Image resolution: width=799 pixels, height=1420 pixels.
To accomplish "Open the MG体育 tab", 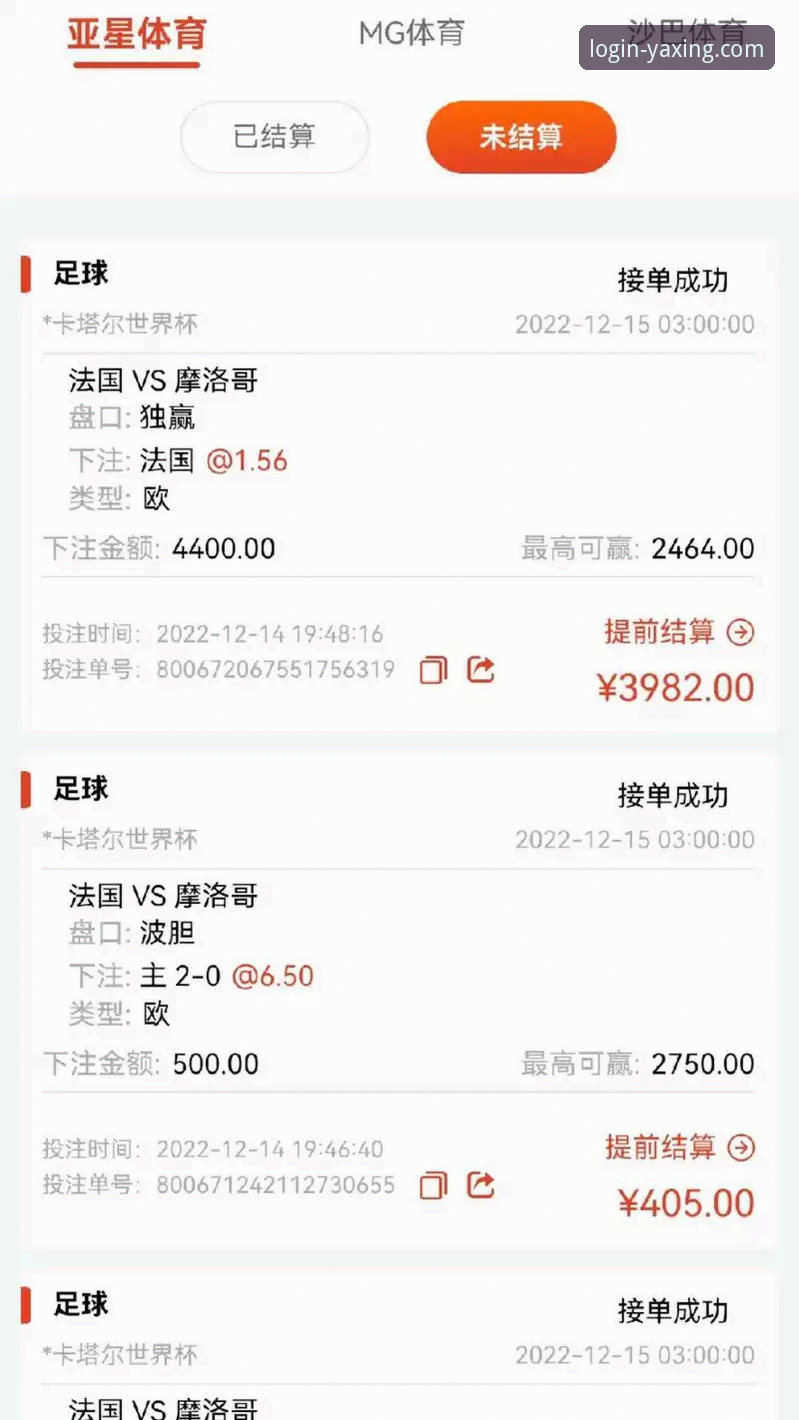I will tap(412, 34).
